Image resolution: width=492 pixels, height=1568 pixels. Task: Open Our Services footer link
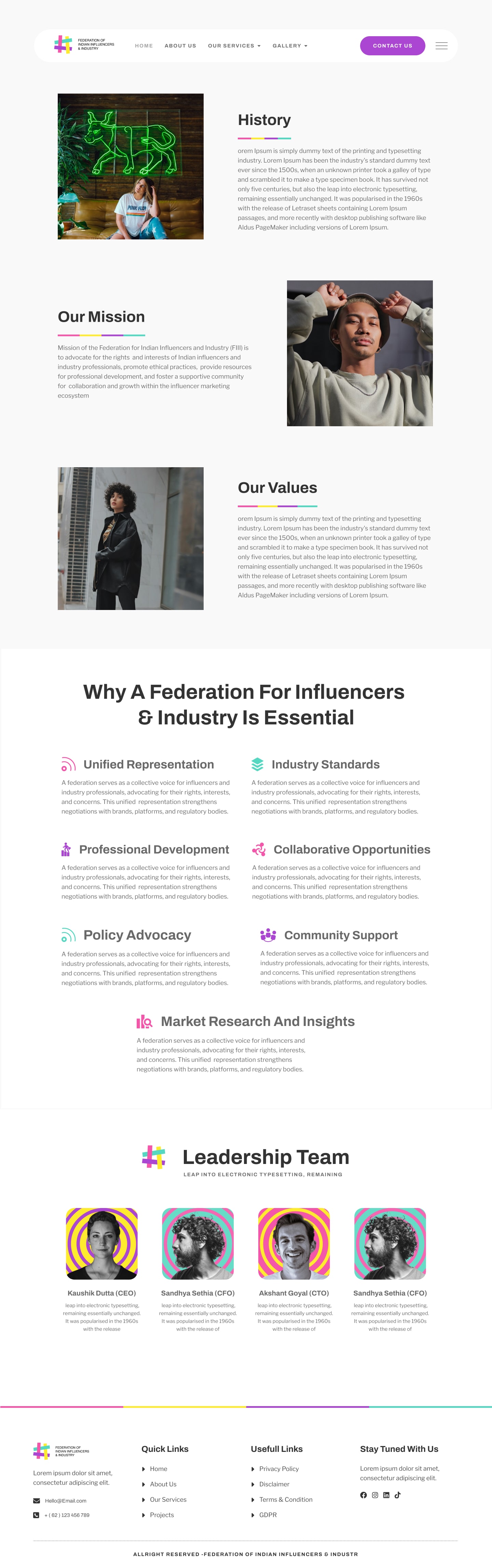[168, 1499]
